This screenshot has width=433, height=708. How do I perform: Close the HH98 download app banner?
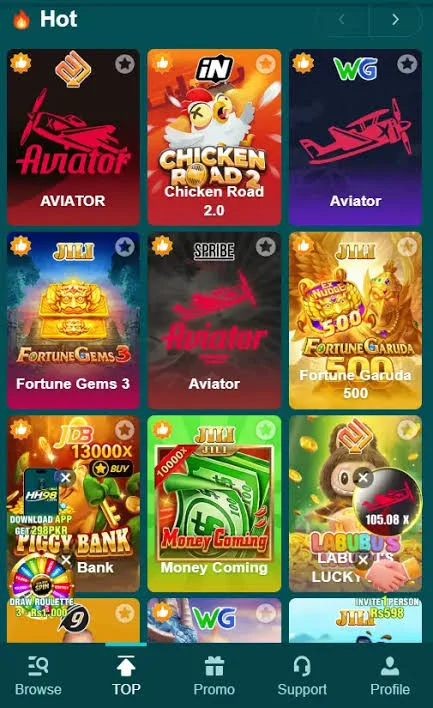pyautogui.click(x=65, y=478)
